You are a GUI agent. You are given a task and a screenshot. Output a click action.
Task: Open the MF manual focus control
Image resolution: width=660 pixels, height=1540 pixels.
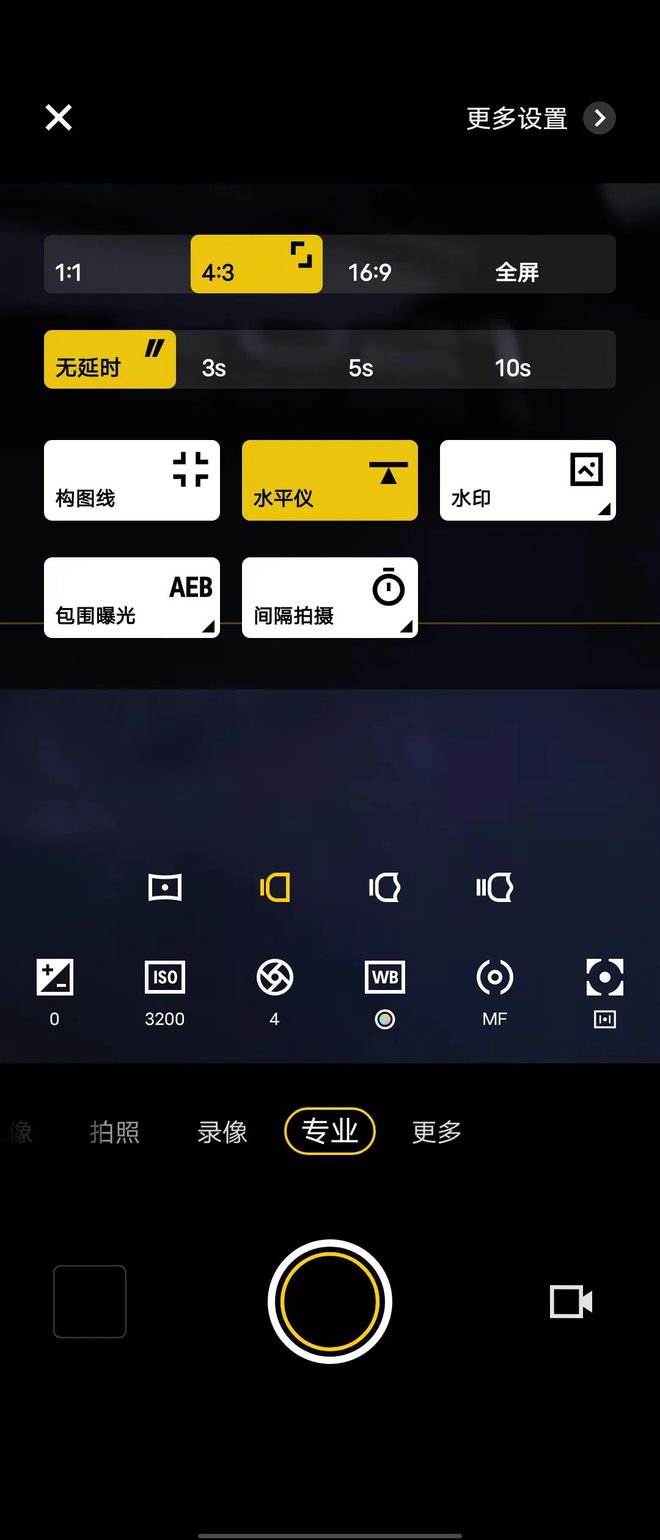(x=494, y=990)
